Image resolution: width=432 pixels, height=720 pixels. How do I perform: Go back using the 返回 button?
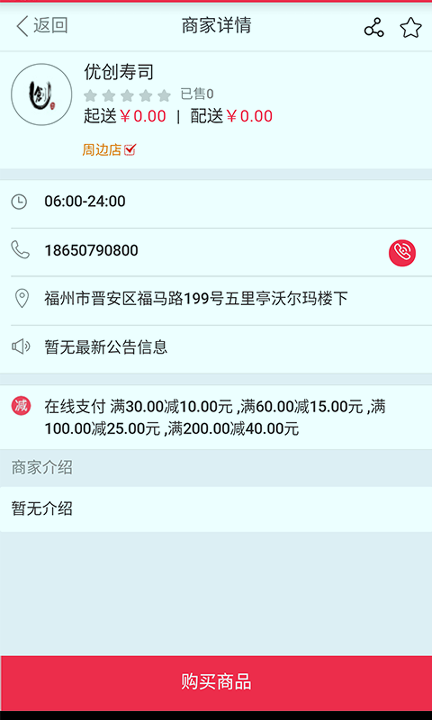pos(42,26)
